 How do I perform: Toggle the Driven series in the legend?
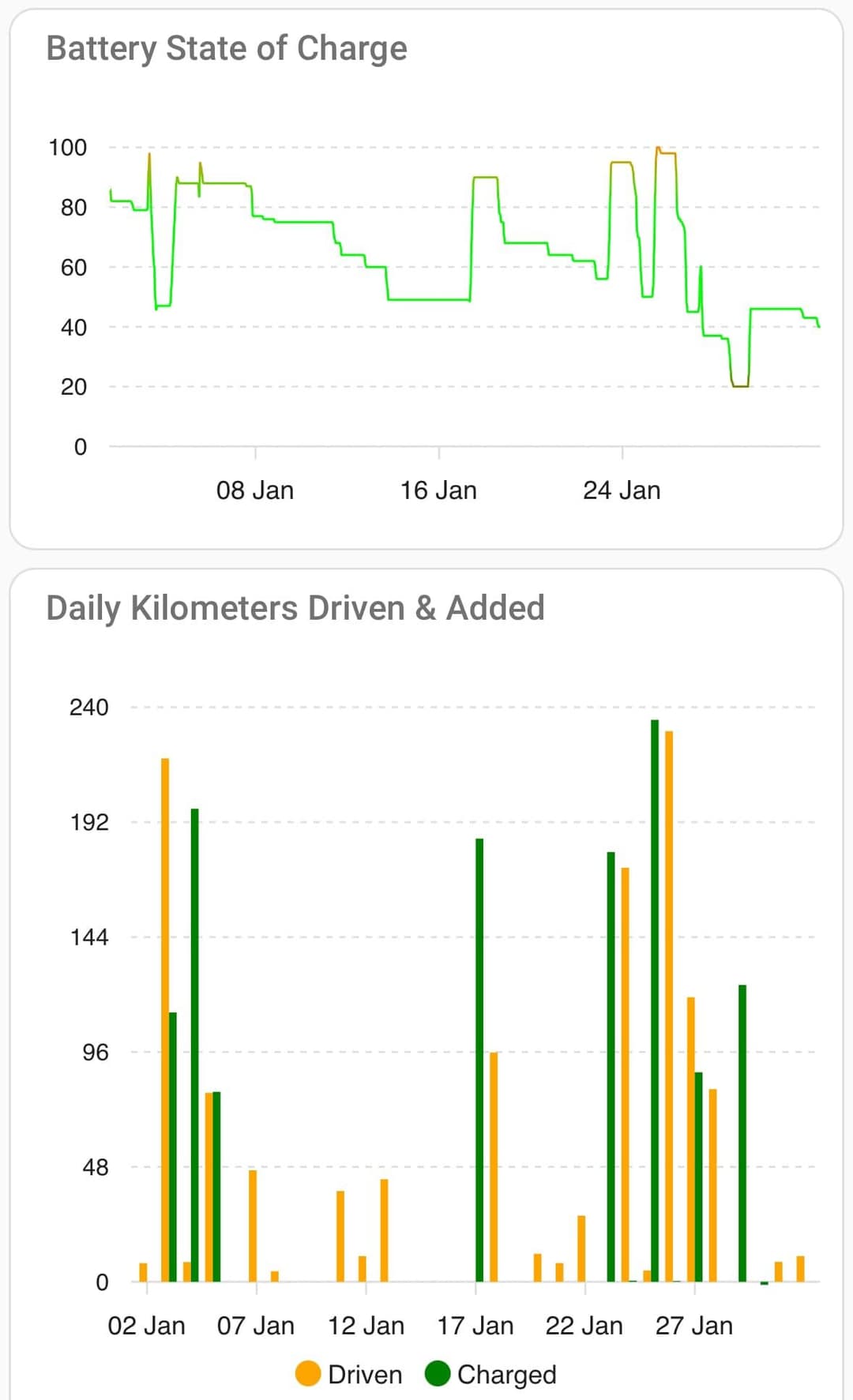click(x=348, y=1375)
